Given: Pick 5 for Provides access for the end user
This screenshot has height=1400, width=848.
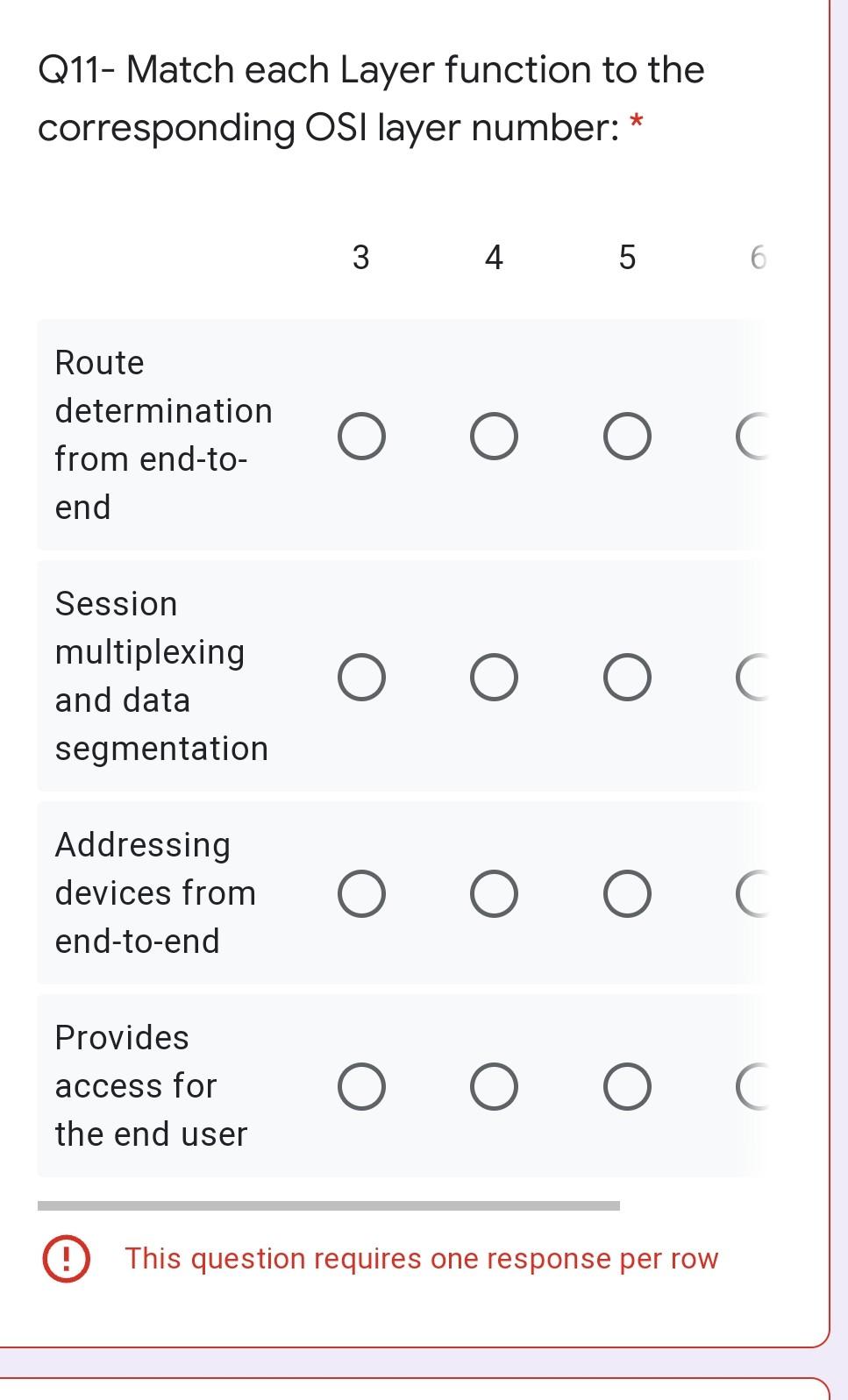Looking at the screenshot, I should tap(627, 1087).
